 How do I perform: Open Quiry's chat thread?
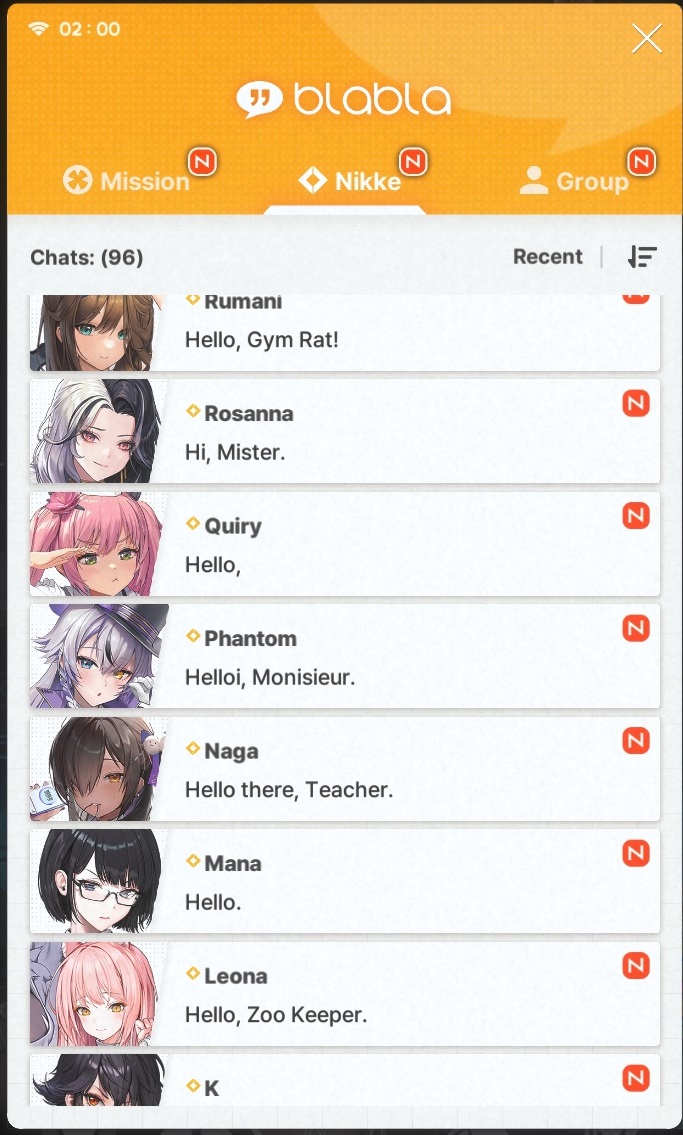344,544
